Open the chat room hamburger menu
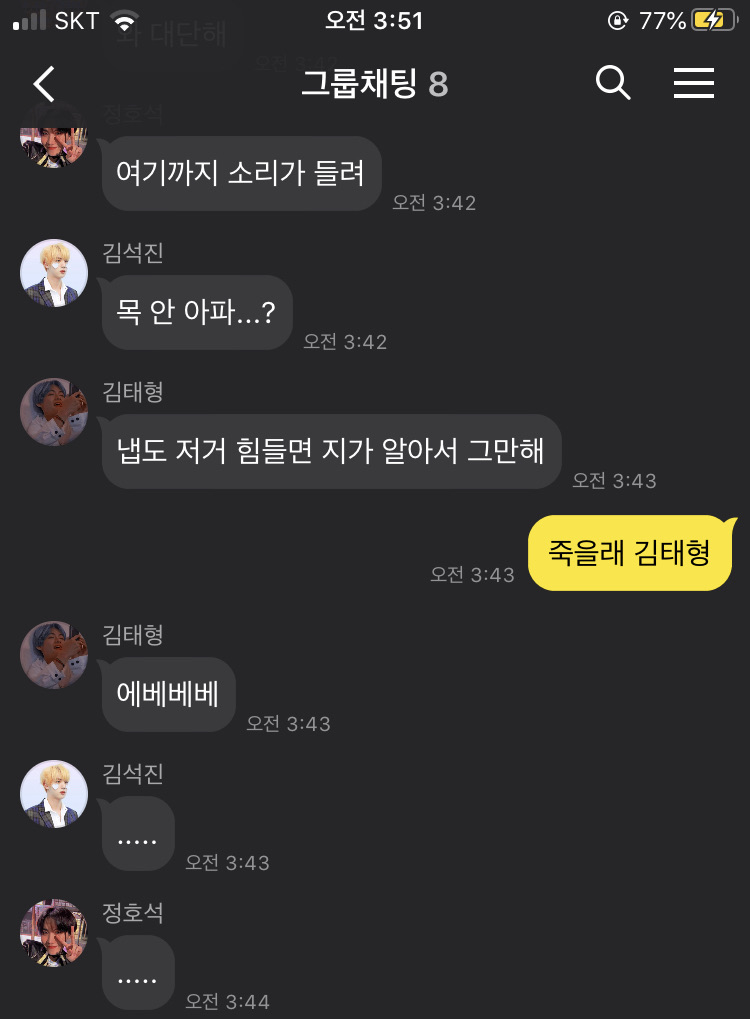 693,84
